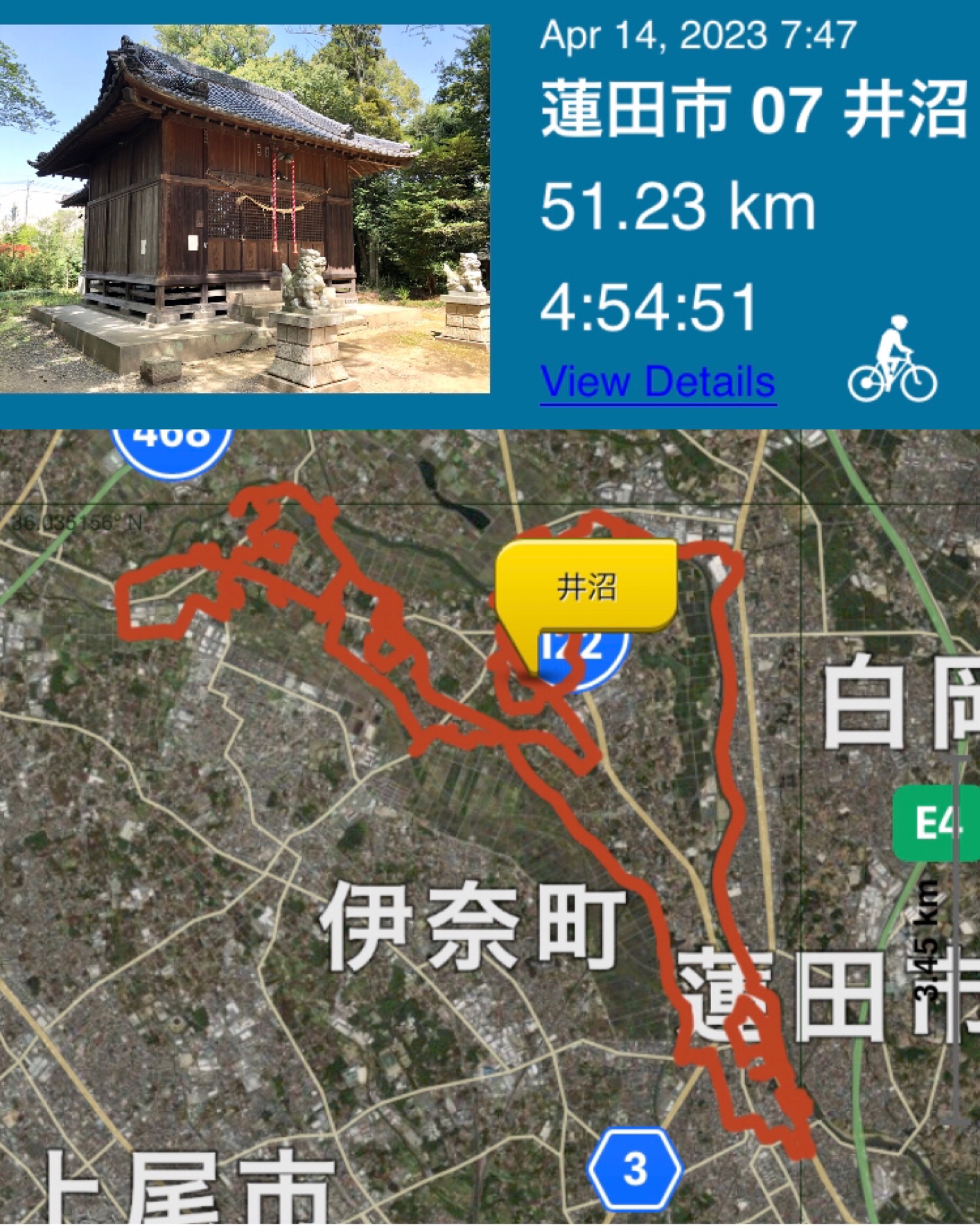Open the shrine photo thumbnail
The width and height of the screenshot is (980, 1225).
(x=245, y=209)
